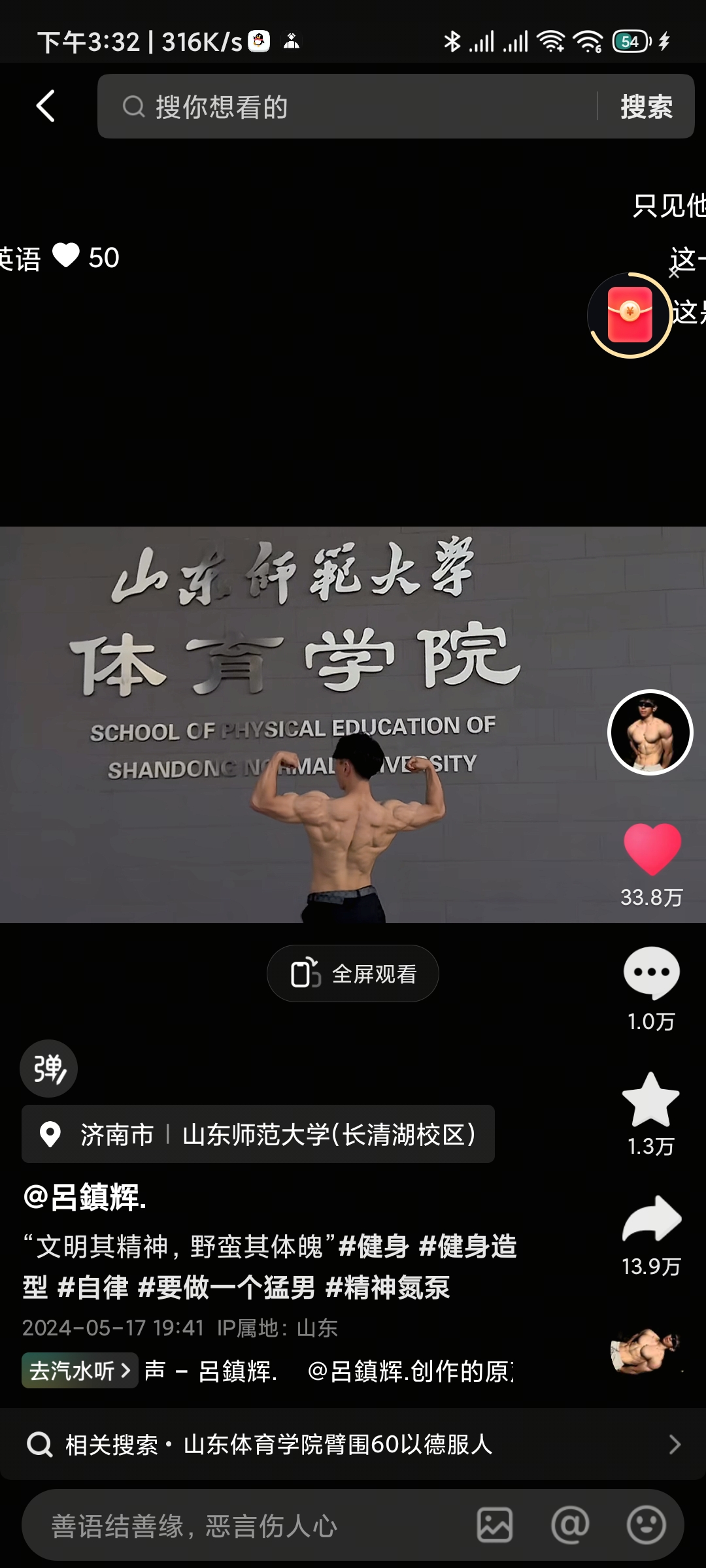Share the video via the arrow icon
The image size is (706, 1568).
click(652, 1218)
